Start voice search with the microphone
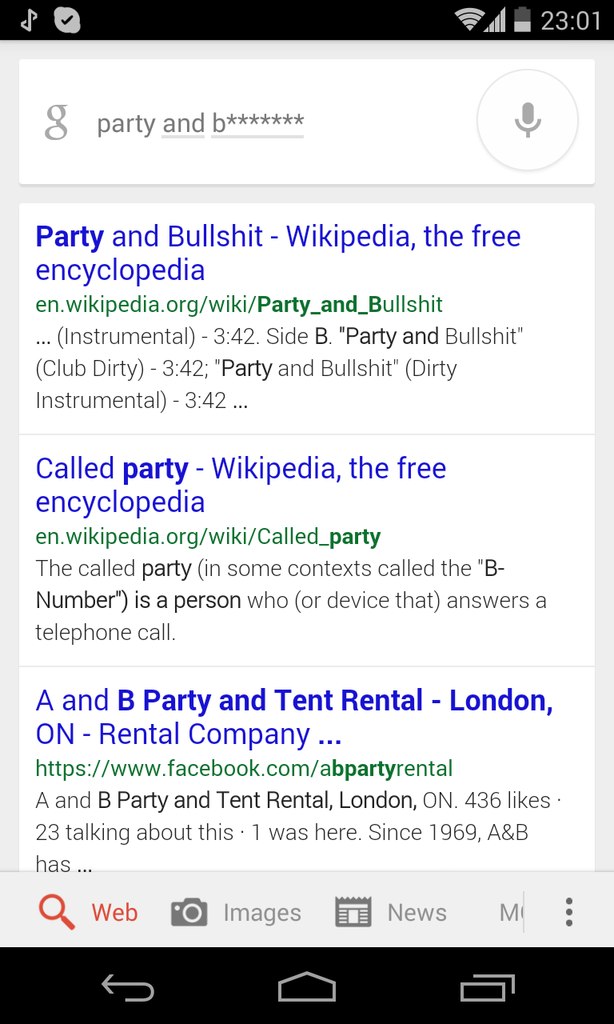 (527, 121)
